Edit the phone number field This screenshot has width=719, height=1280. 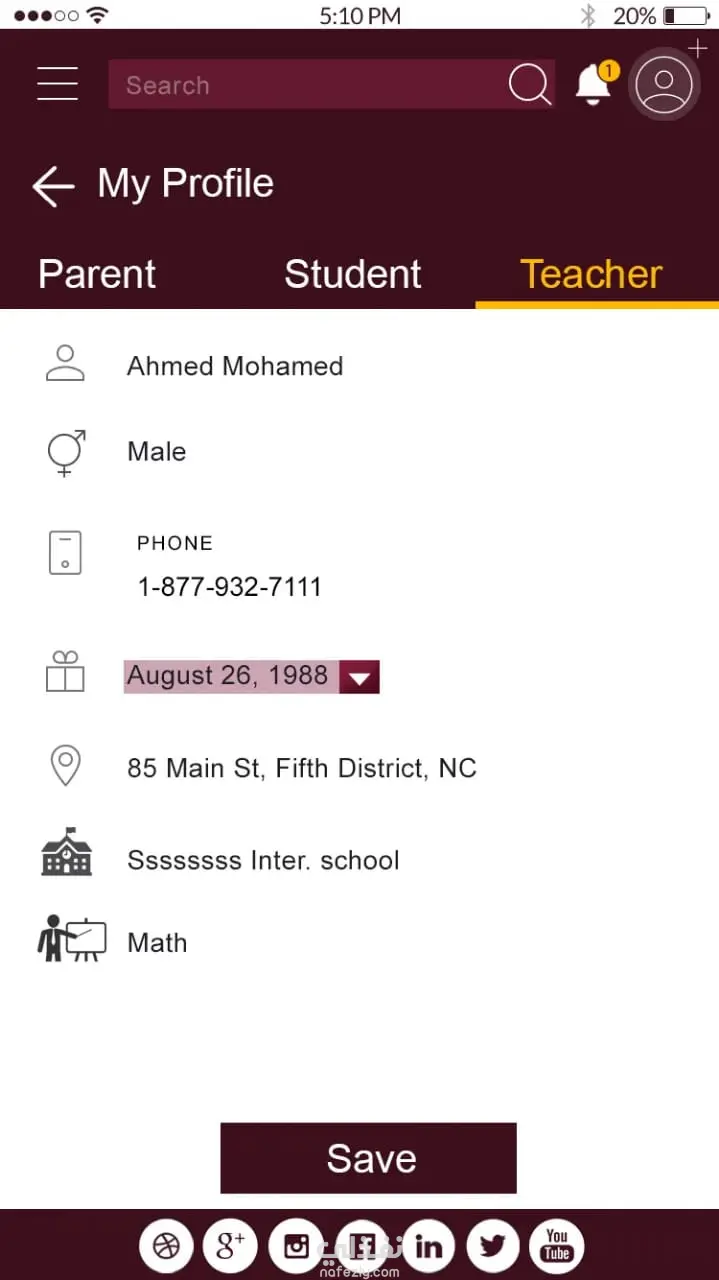pos(230,586)
